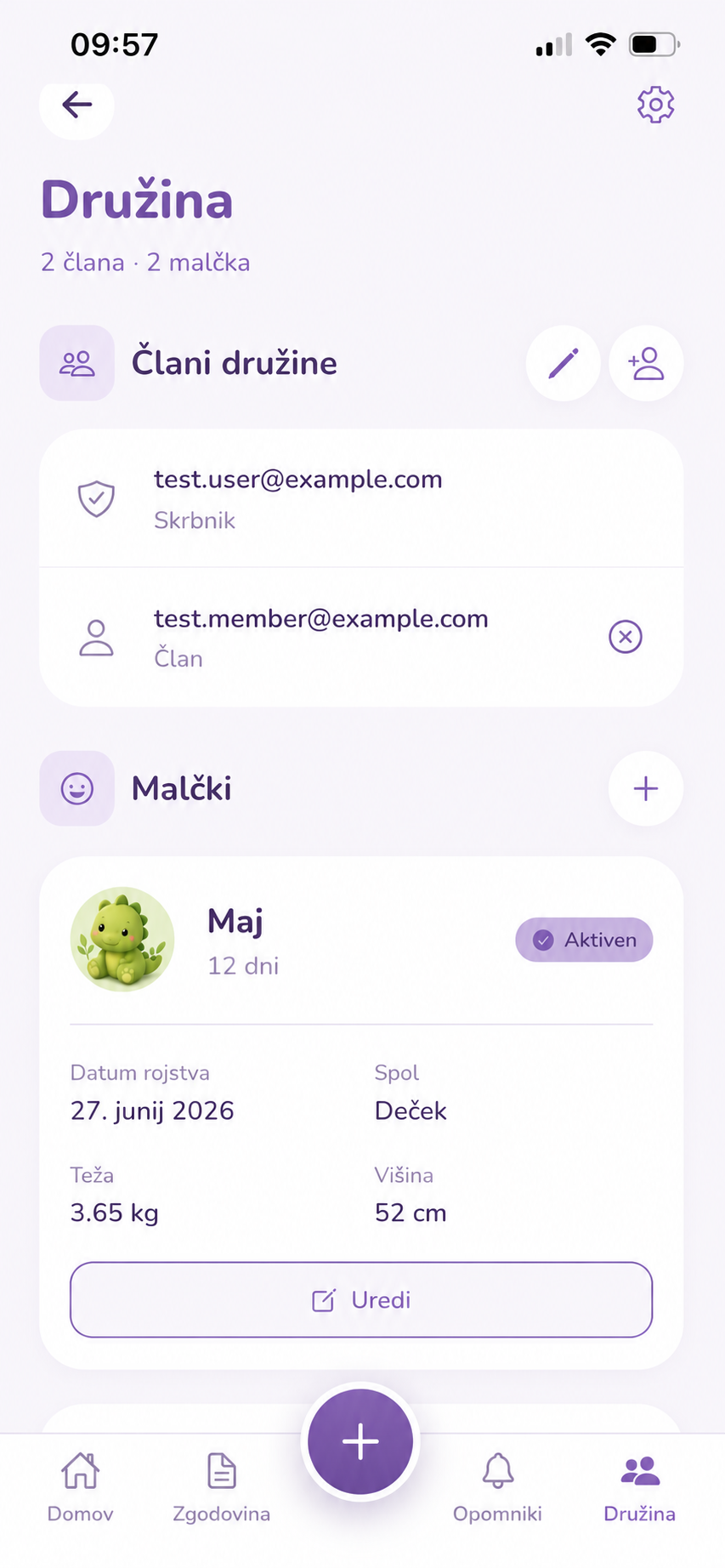Switch to the Opomniki tab

click(497, 1486)
